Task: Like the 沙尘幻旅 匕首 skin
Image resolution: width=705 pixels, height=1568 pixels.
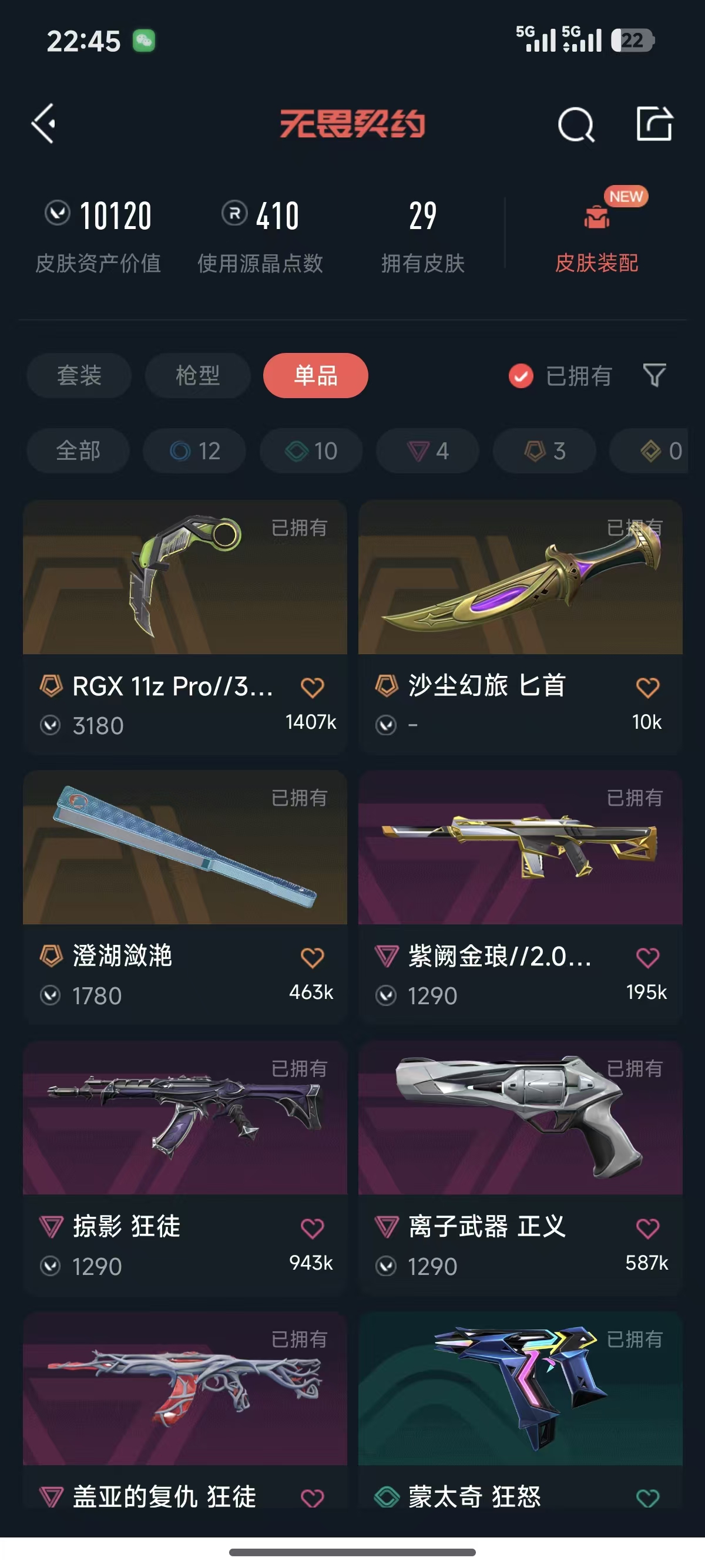Action: click(647, 688)
